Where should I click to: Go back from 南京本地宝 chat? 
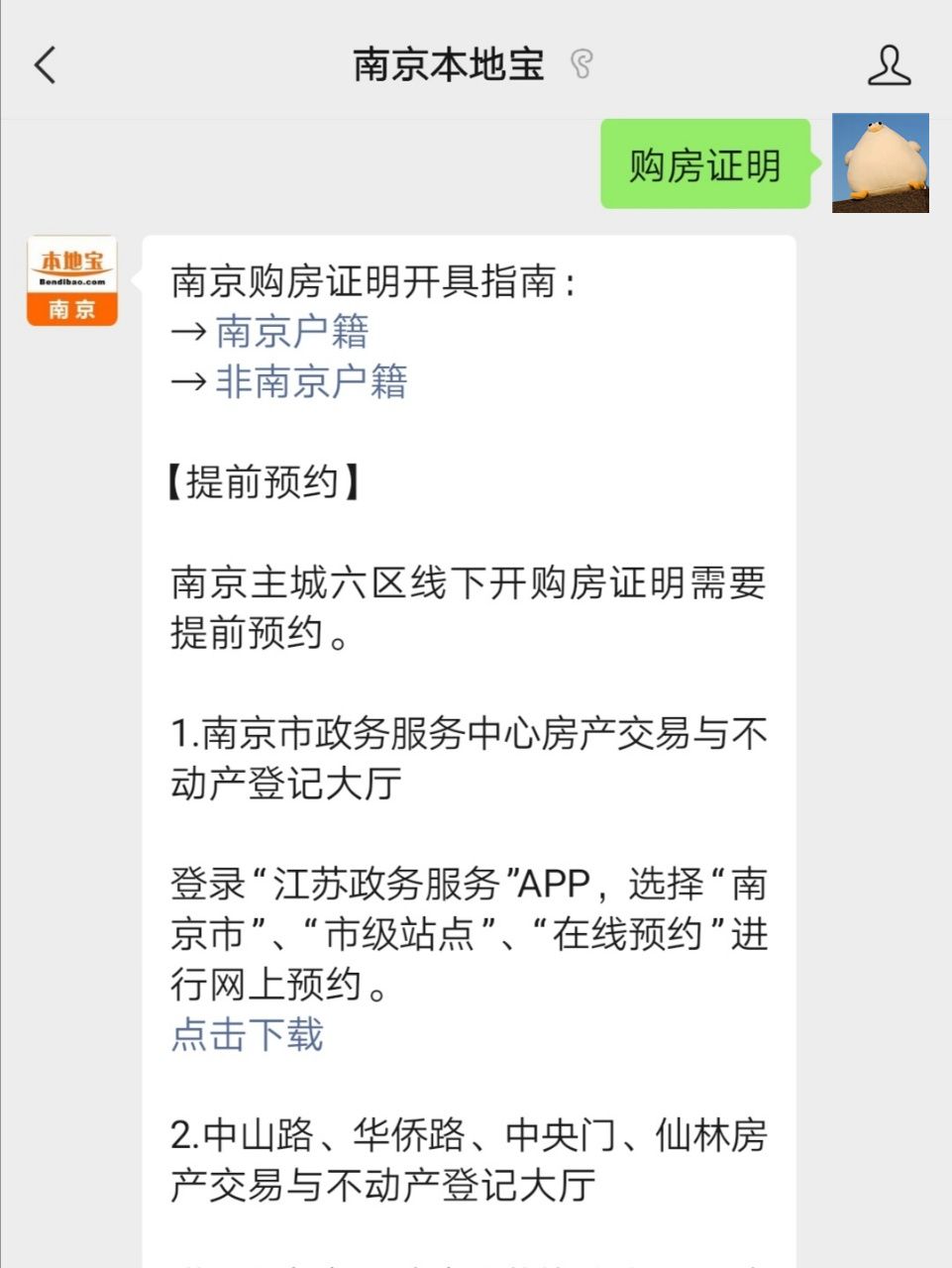[x=46, y=66]
